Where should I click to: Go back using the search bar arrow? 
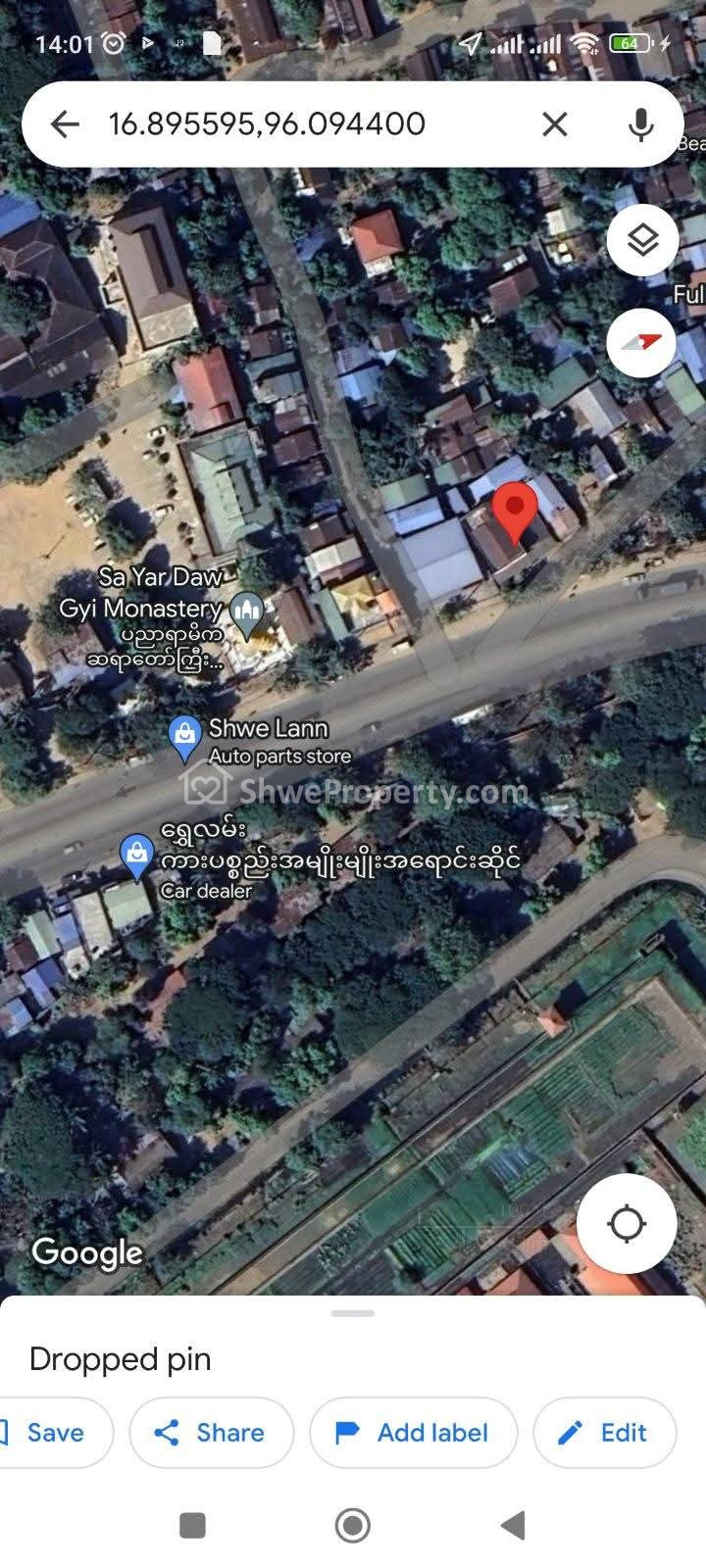[65, 123]
